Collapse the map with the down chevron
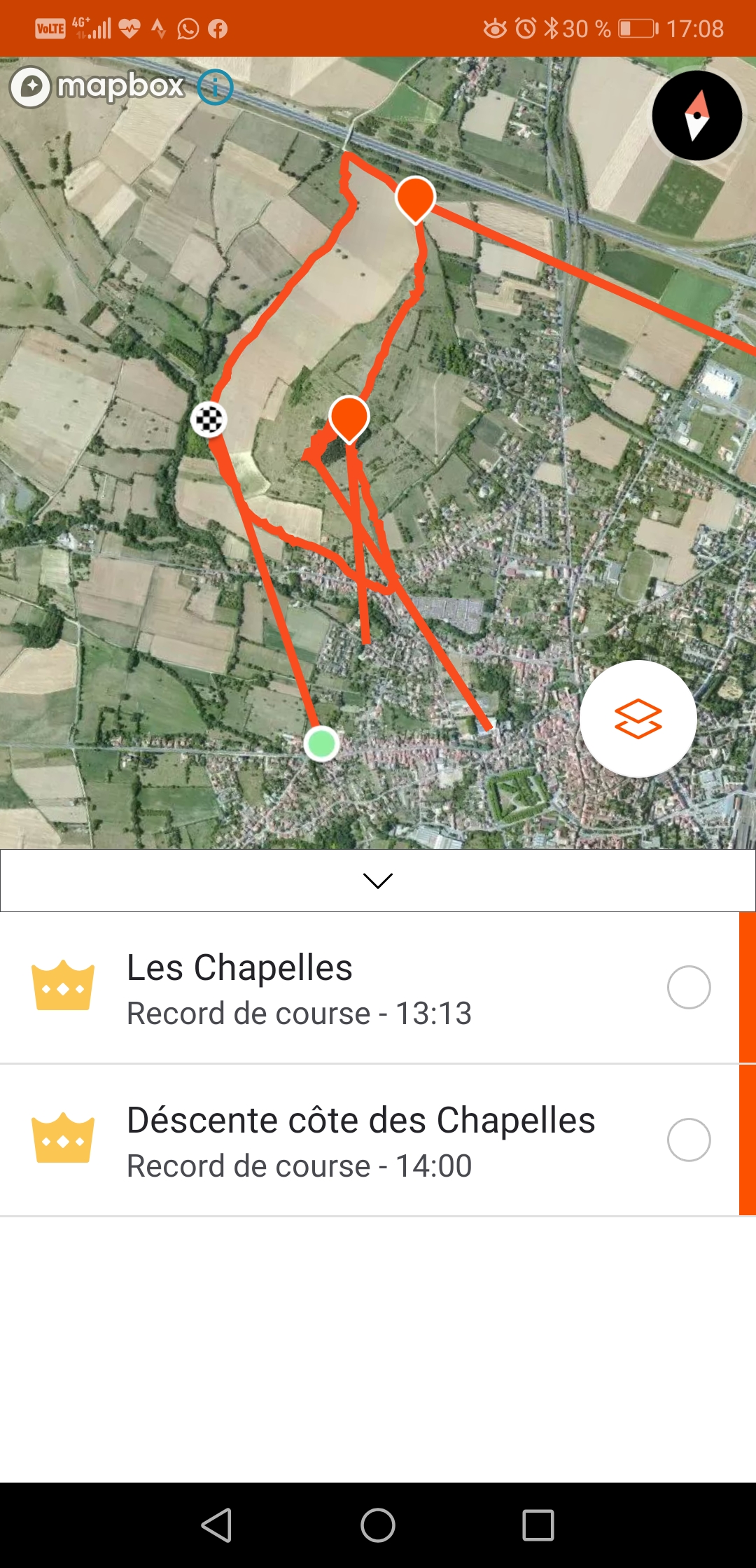 click(378, 881)
